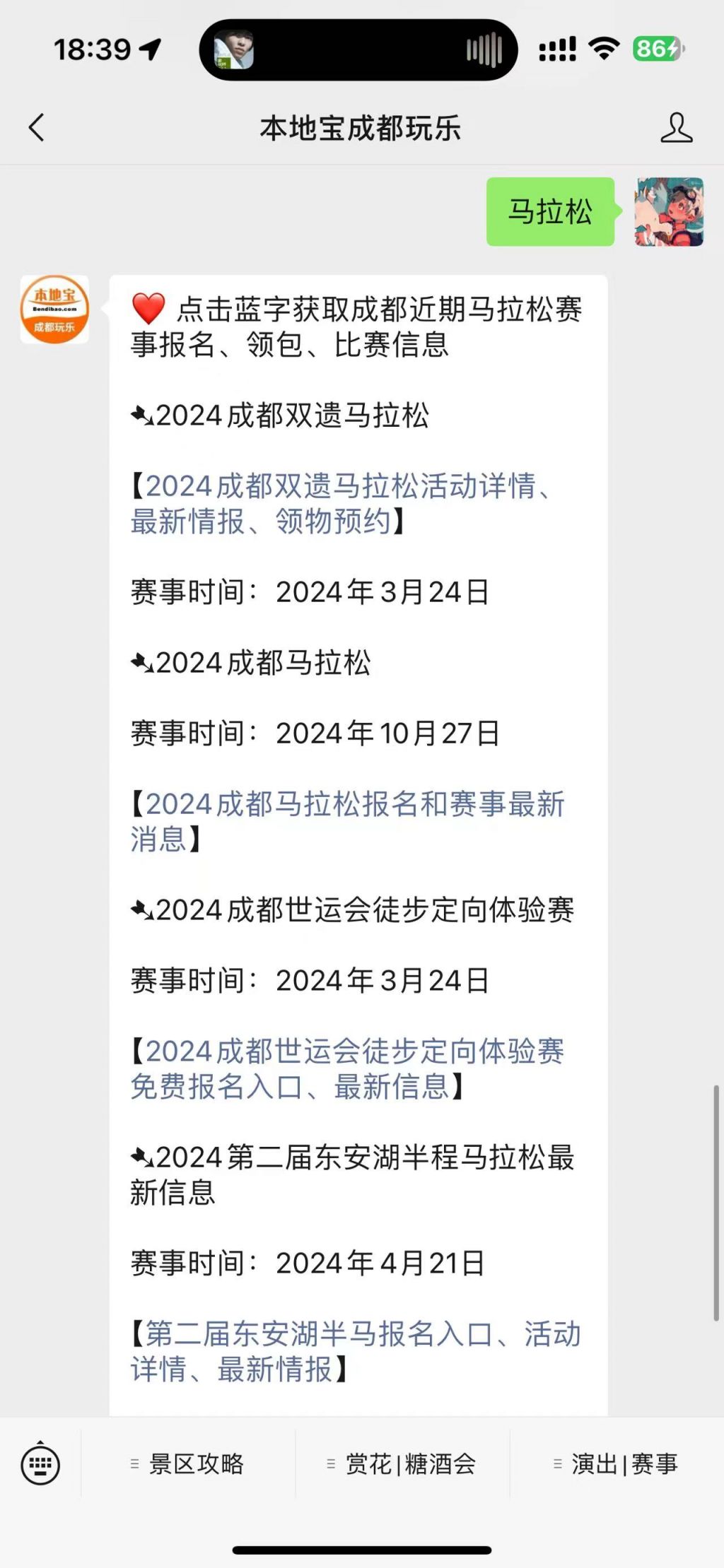Open 2024成都世运会徒步定向体验赛 registration link

347,1069
